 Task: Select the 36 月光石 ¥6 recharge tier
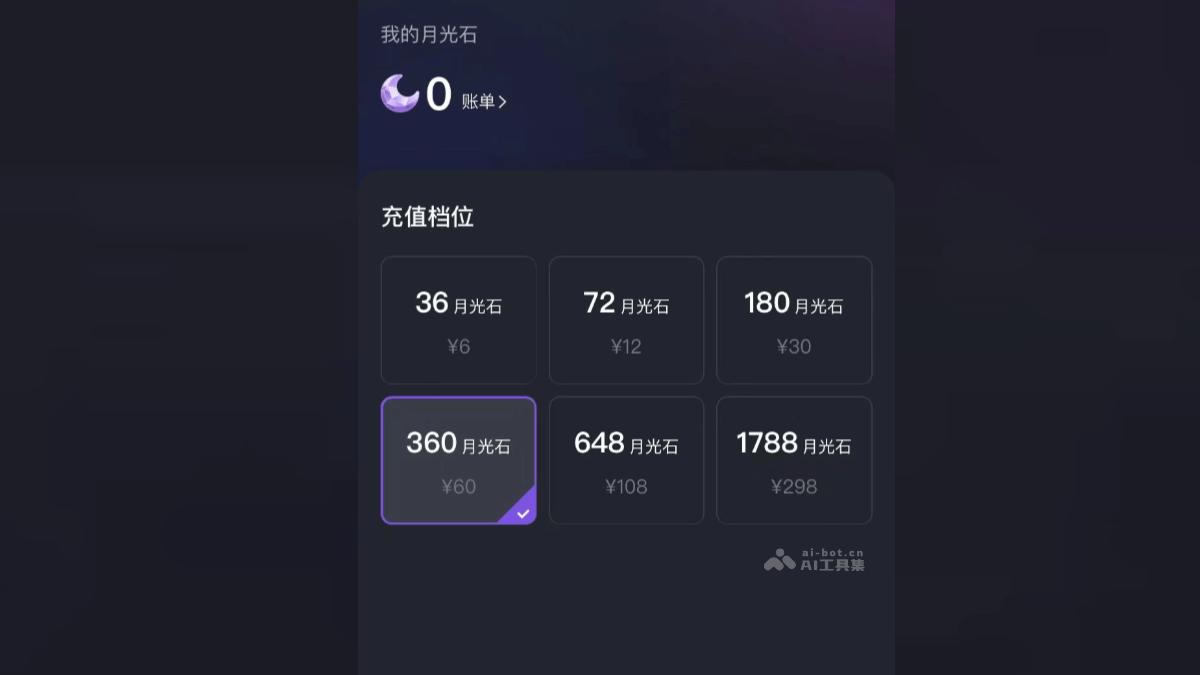pyautogui.click(x=458, y=320)
